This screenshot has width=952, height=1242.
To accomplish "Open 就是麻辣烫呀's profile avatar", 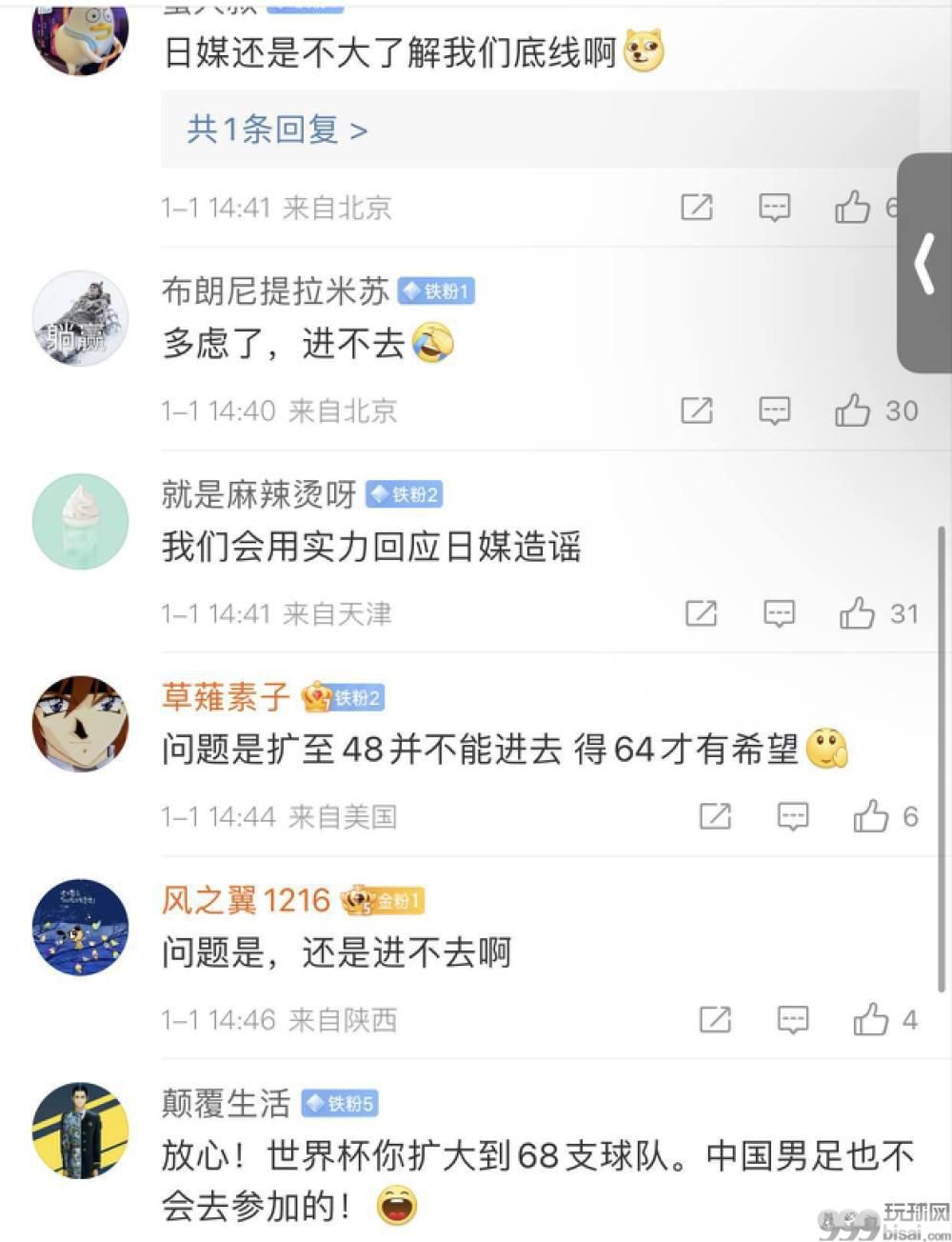I will (x=80, y=522).
